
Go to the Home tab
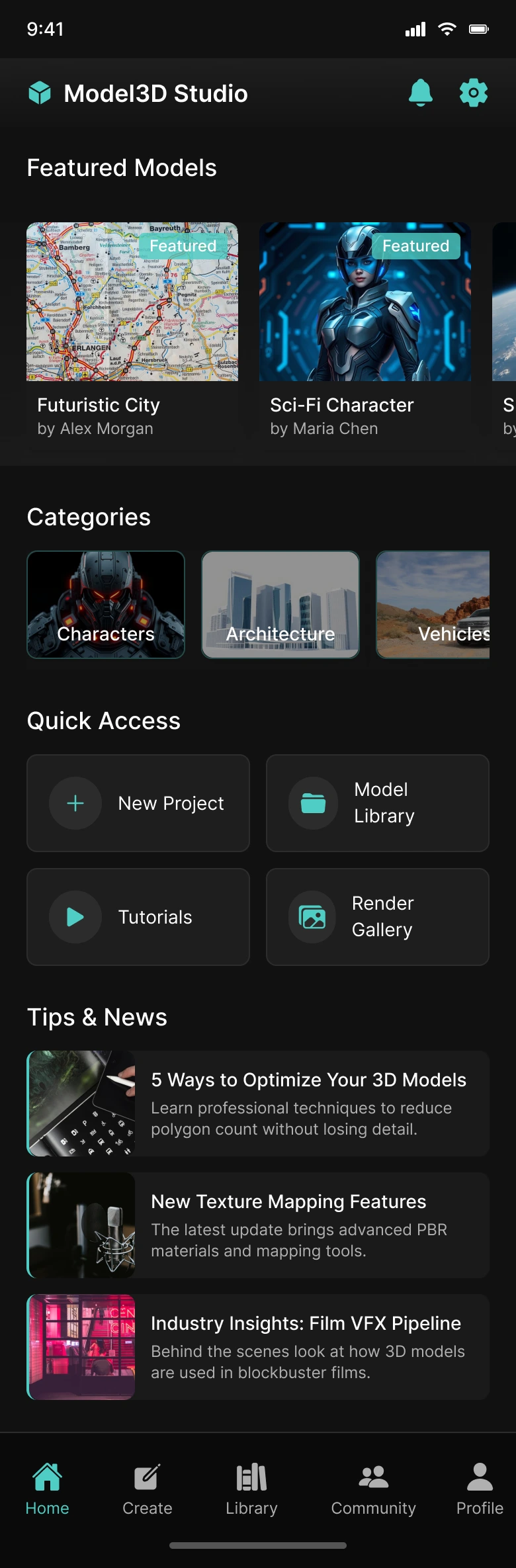point(48,1489)
